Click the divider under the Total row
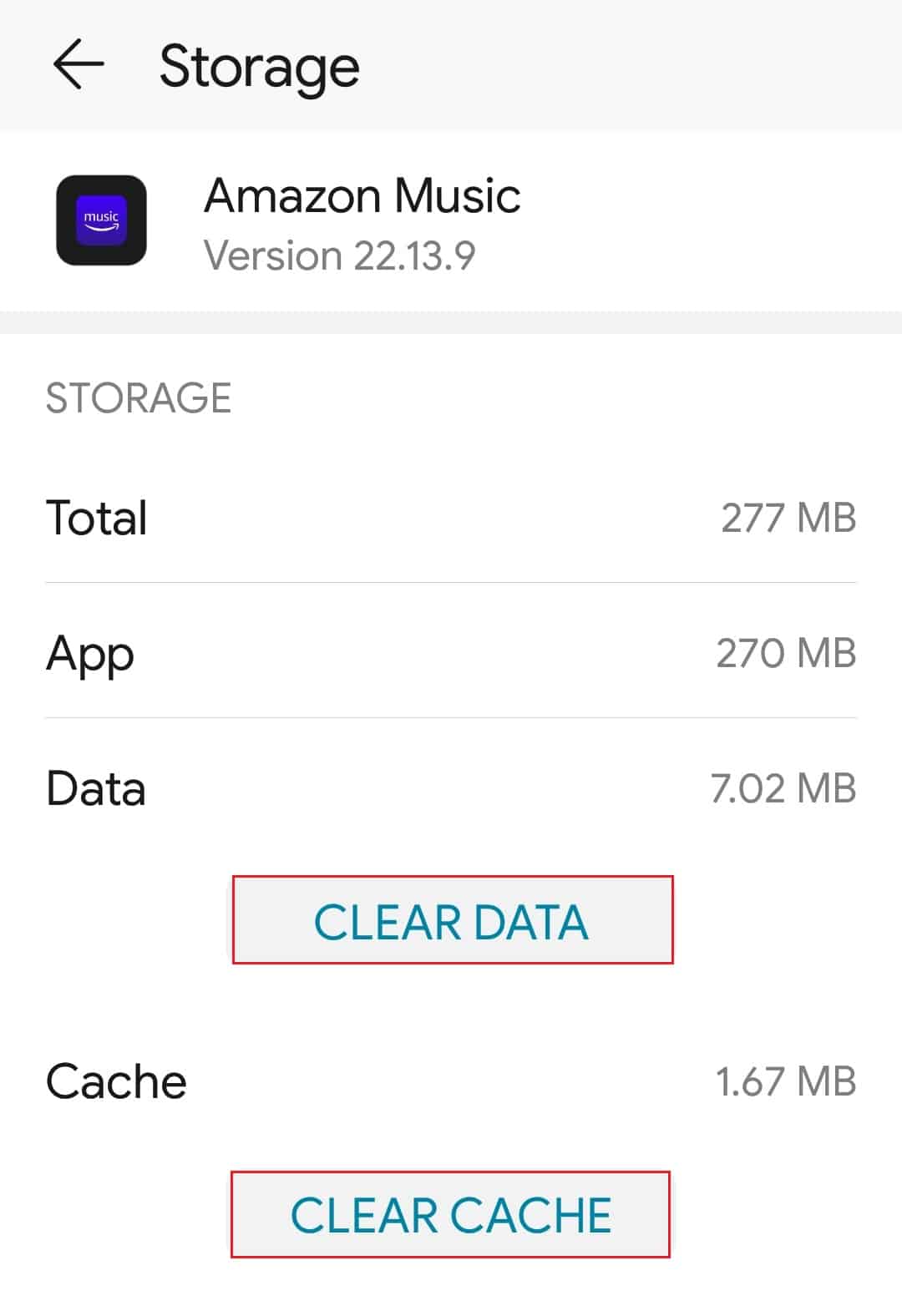Viewport: 902px width, 1316px height. coord(451,580)
